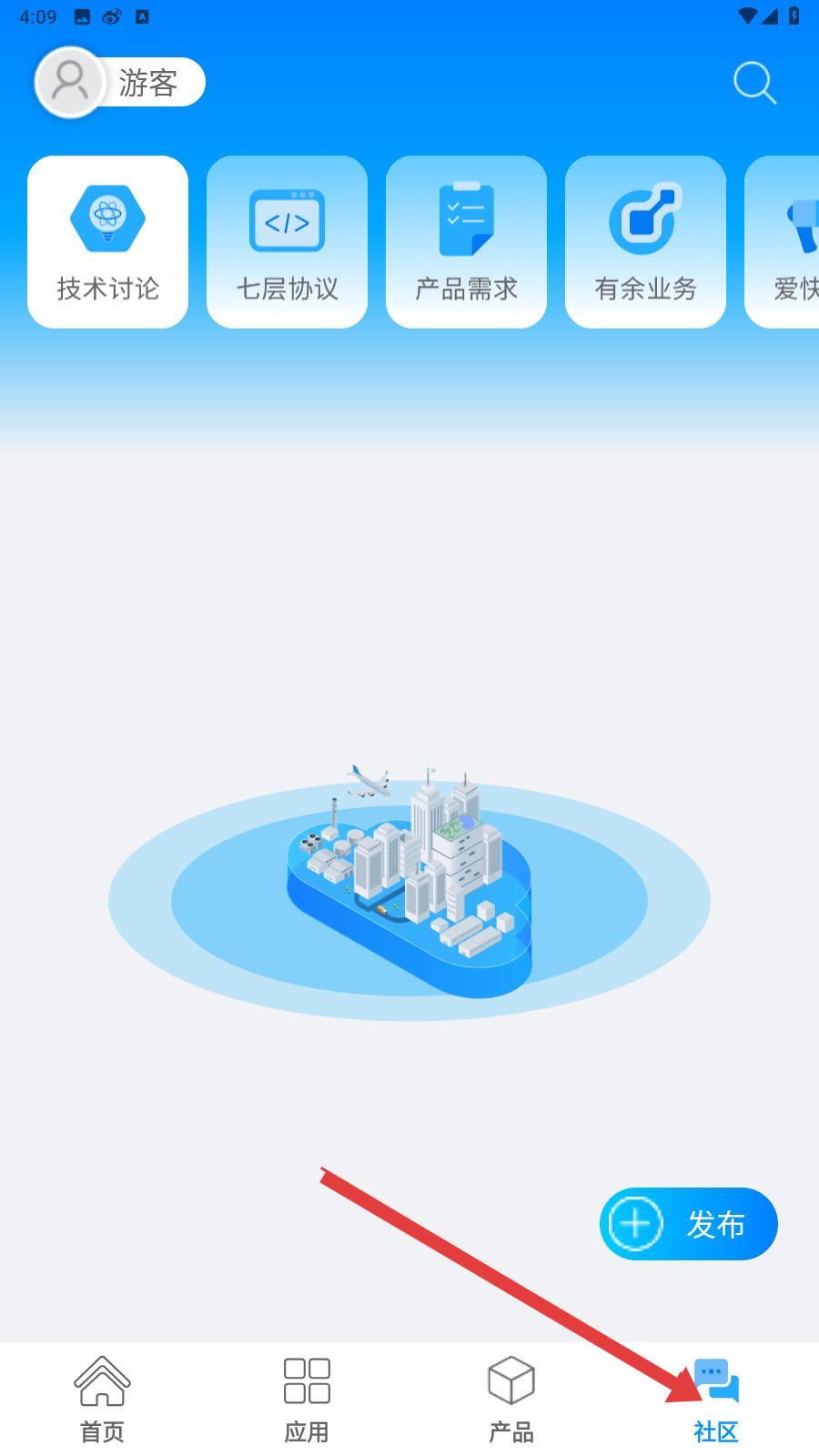Switch to the 首页 tab
The width and height of the screenshot is (819, 1456).
(x=102, y=1399)
